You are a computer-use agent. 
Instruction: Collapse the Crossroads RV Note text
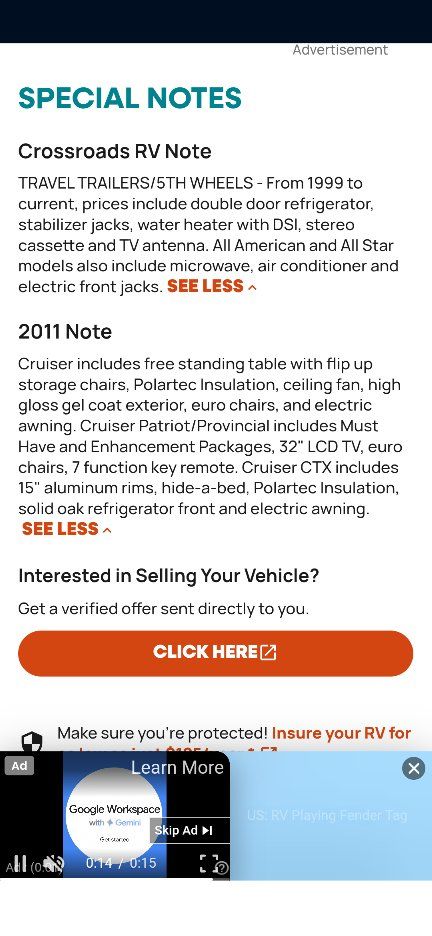point(212,286)
